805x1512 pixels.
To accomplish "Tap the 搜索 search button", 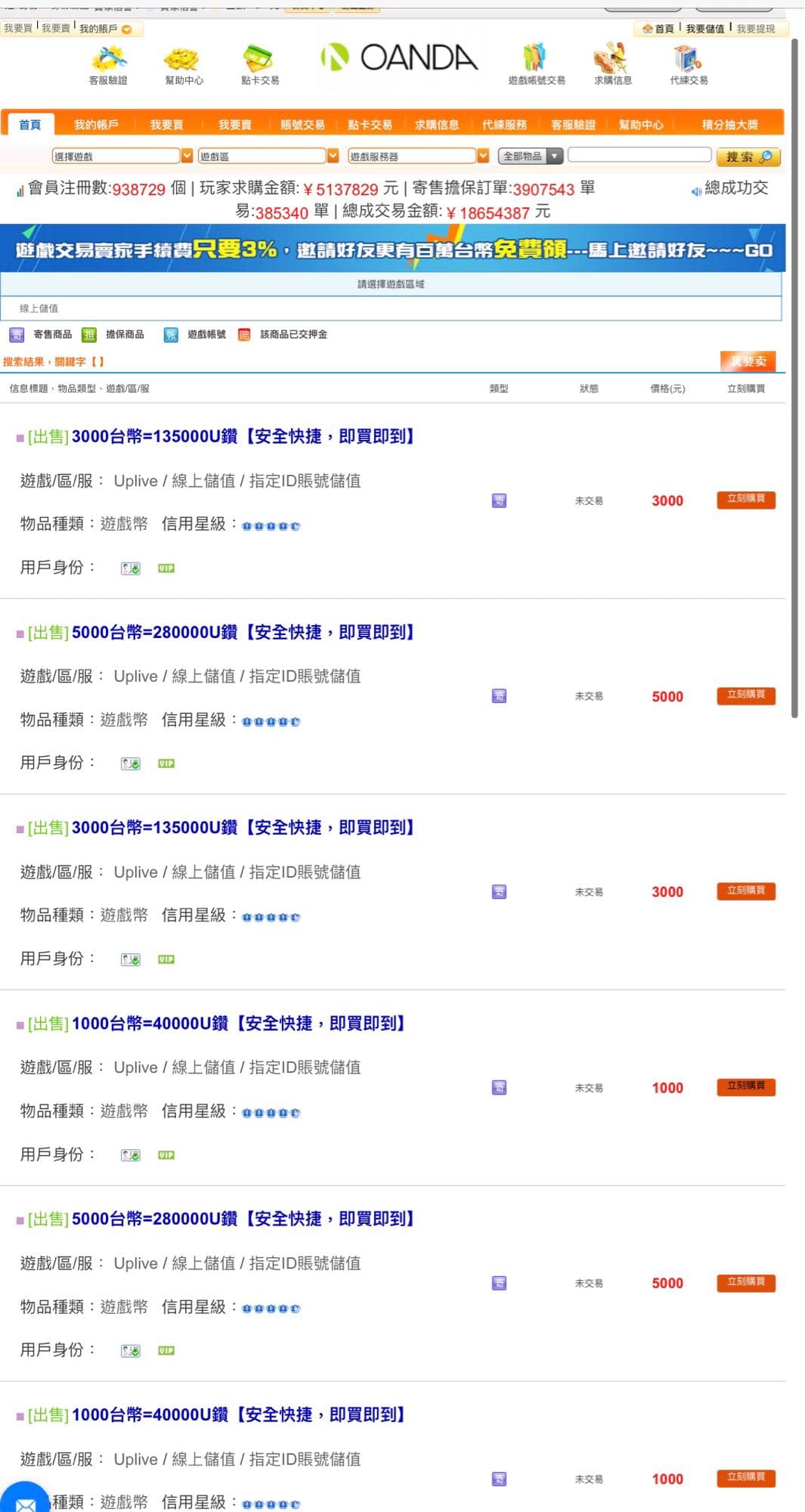I will [748, 157].
